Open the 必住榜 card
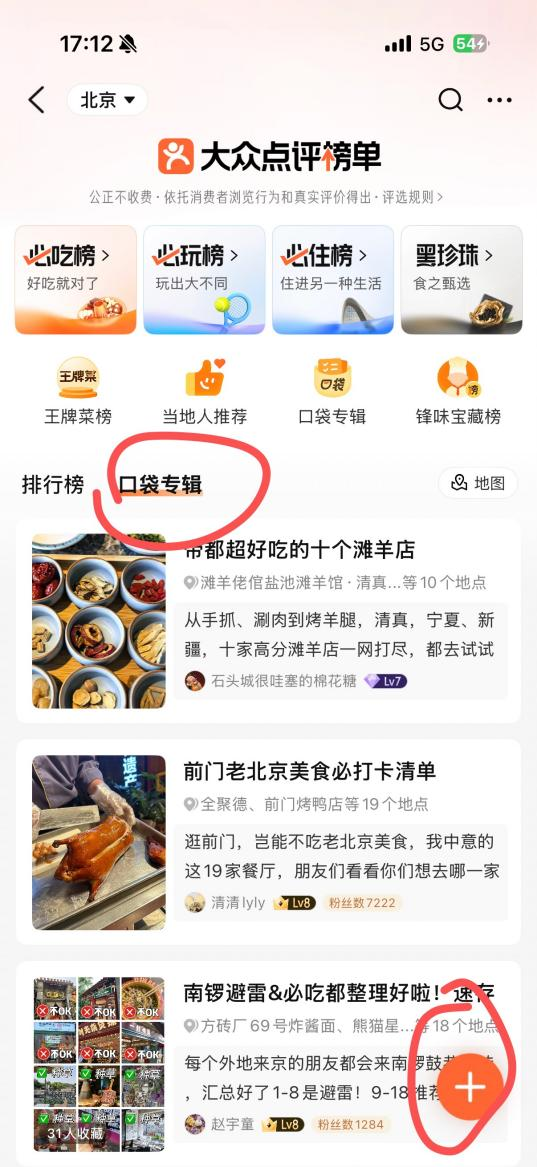Screen dimensions: 537x1167 click(333, 280)
